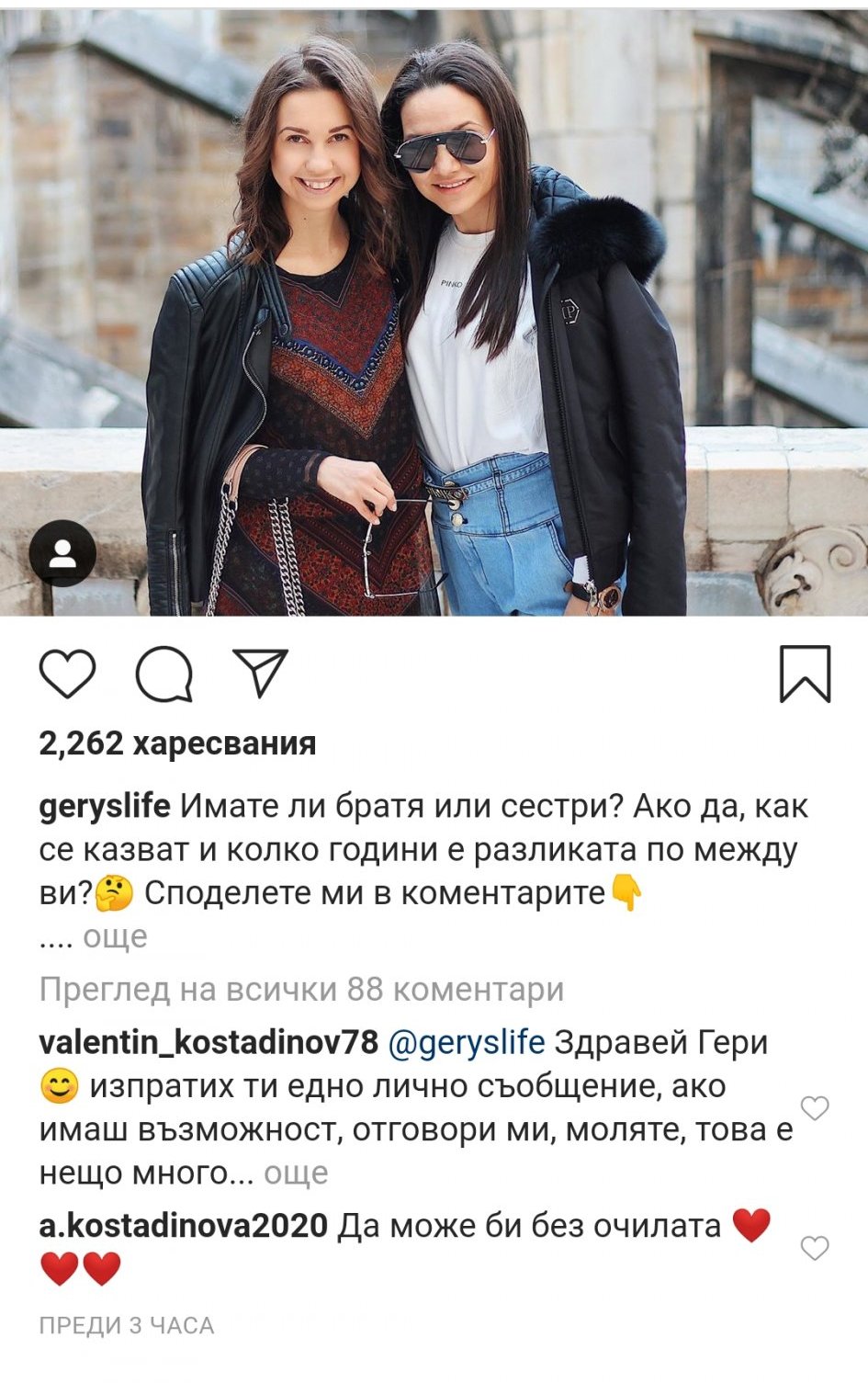Like a.kostadinova2020's comment
The width and height of the screenshot is (868, 1383).
click(815, 1248)
